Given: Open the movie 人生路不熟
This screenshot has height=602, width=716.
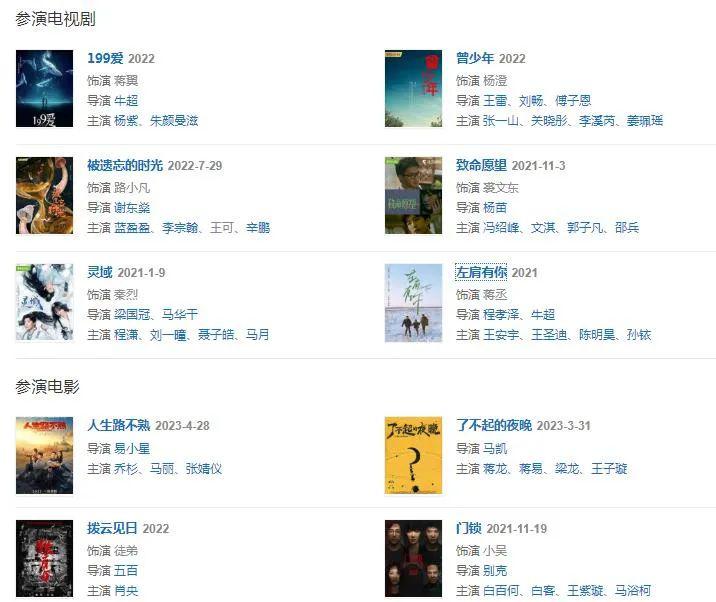Looking at the screenshot, I should (119, 426).
